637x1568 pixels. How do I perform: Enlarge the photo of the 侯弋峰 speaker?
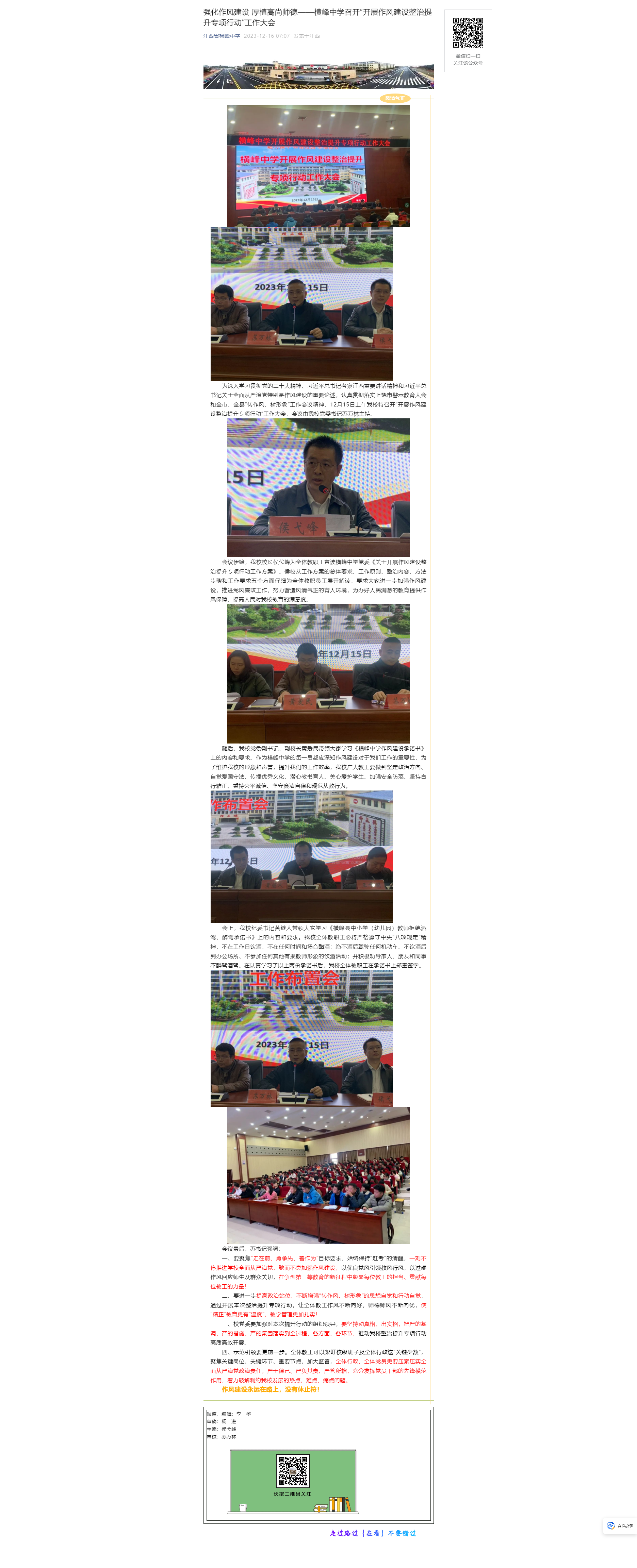coord(318,487)
